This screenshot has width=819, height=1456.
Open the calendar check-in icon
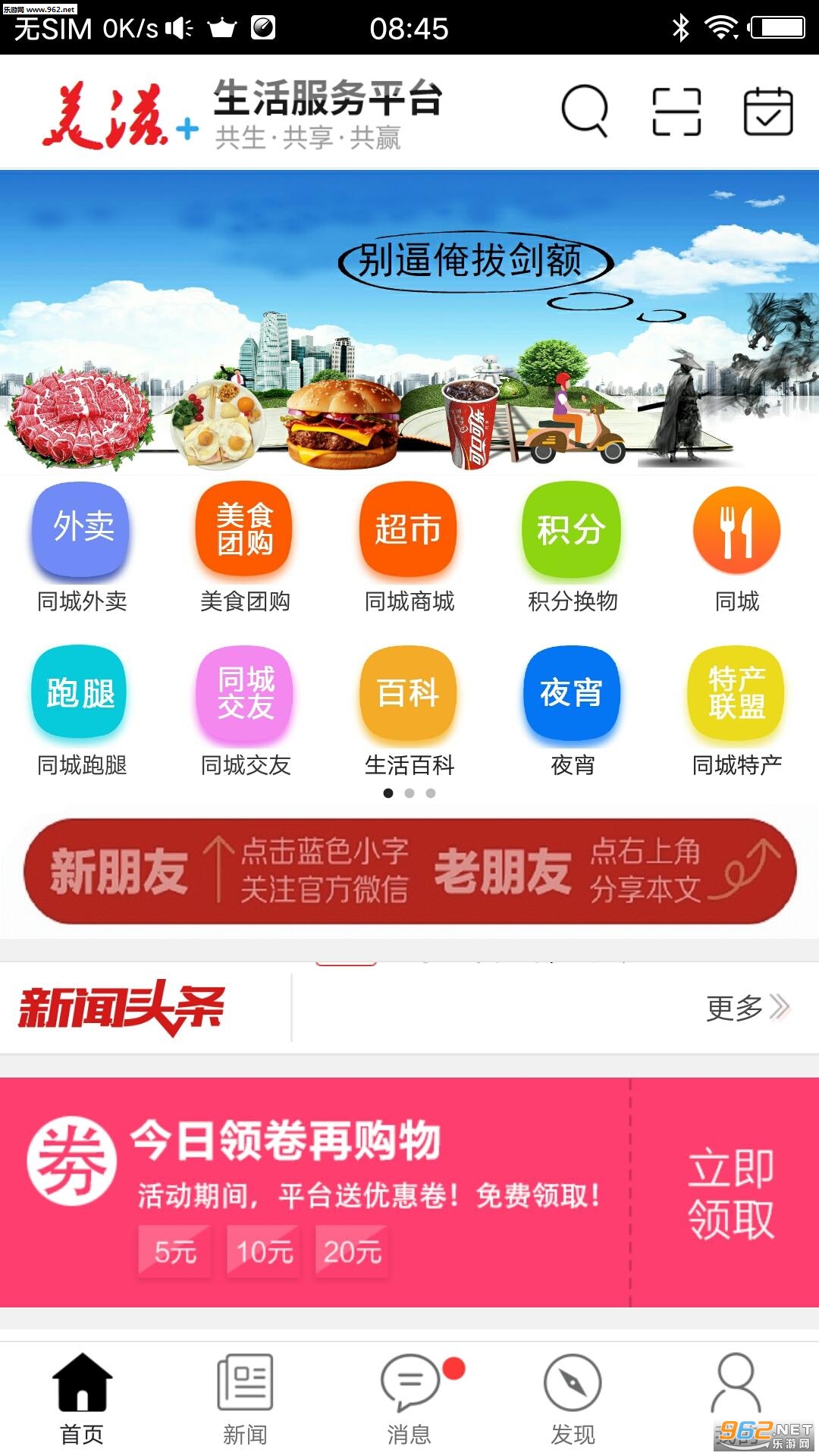point(767,111)
